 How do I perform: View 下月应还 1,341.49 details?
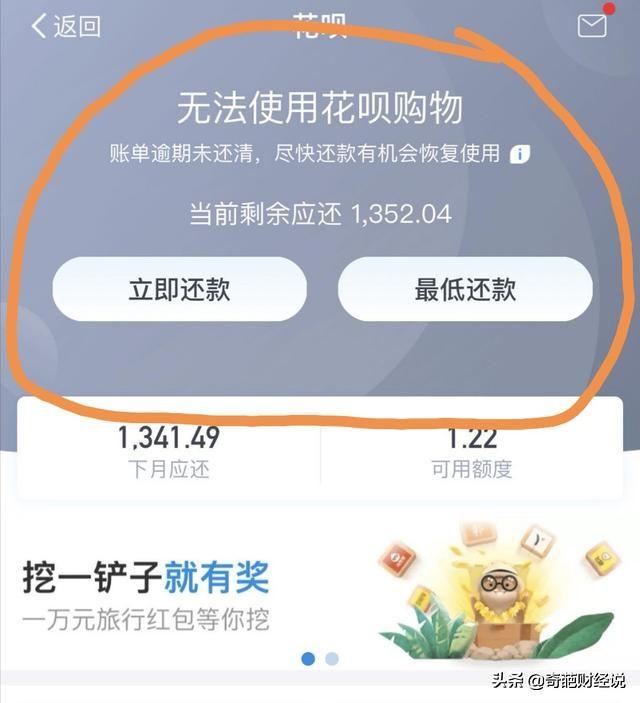coord(168,452)
